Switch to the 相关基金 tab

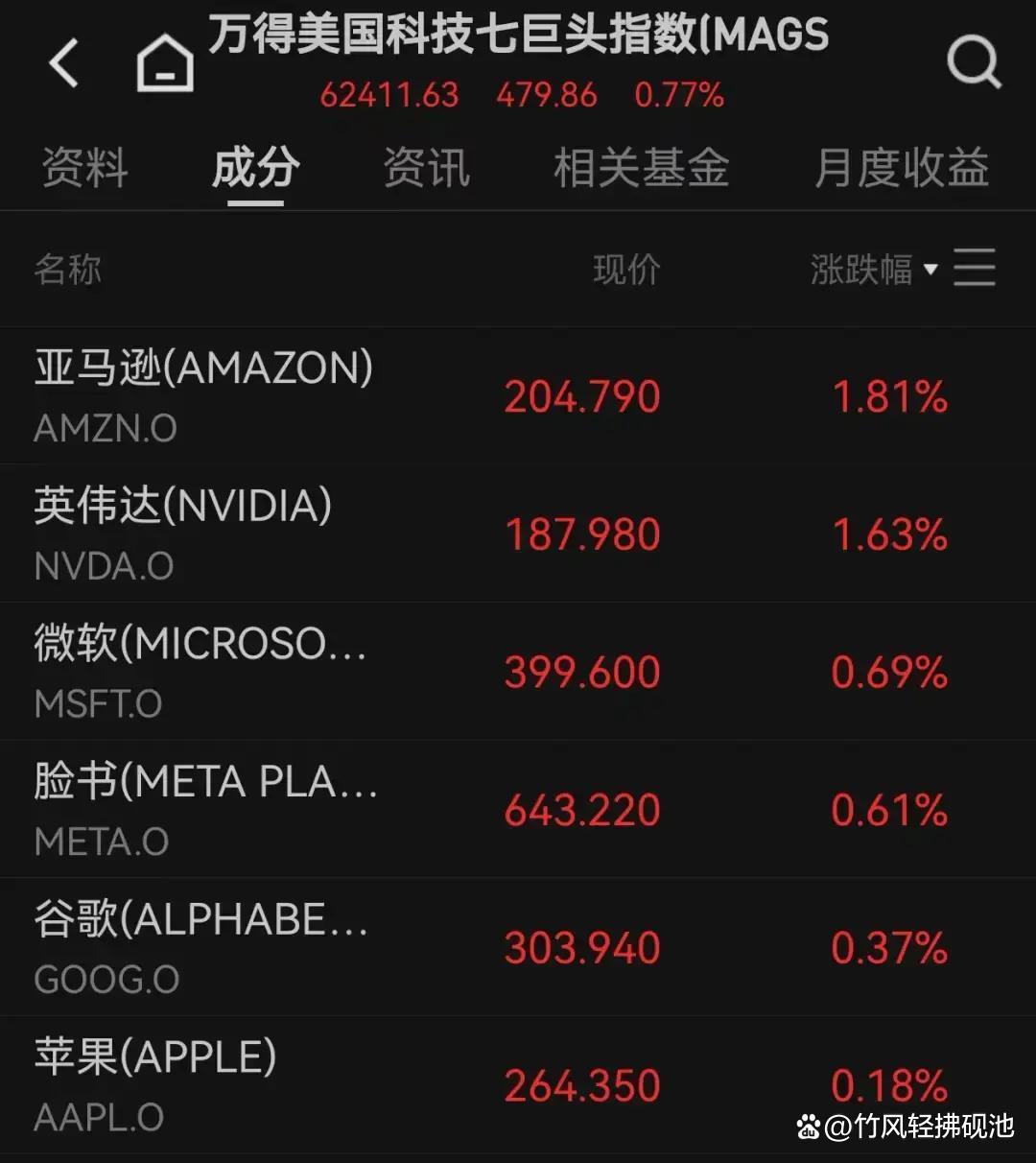641,168
